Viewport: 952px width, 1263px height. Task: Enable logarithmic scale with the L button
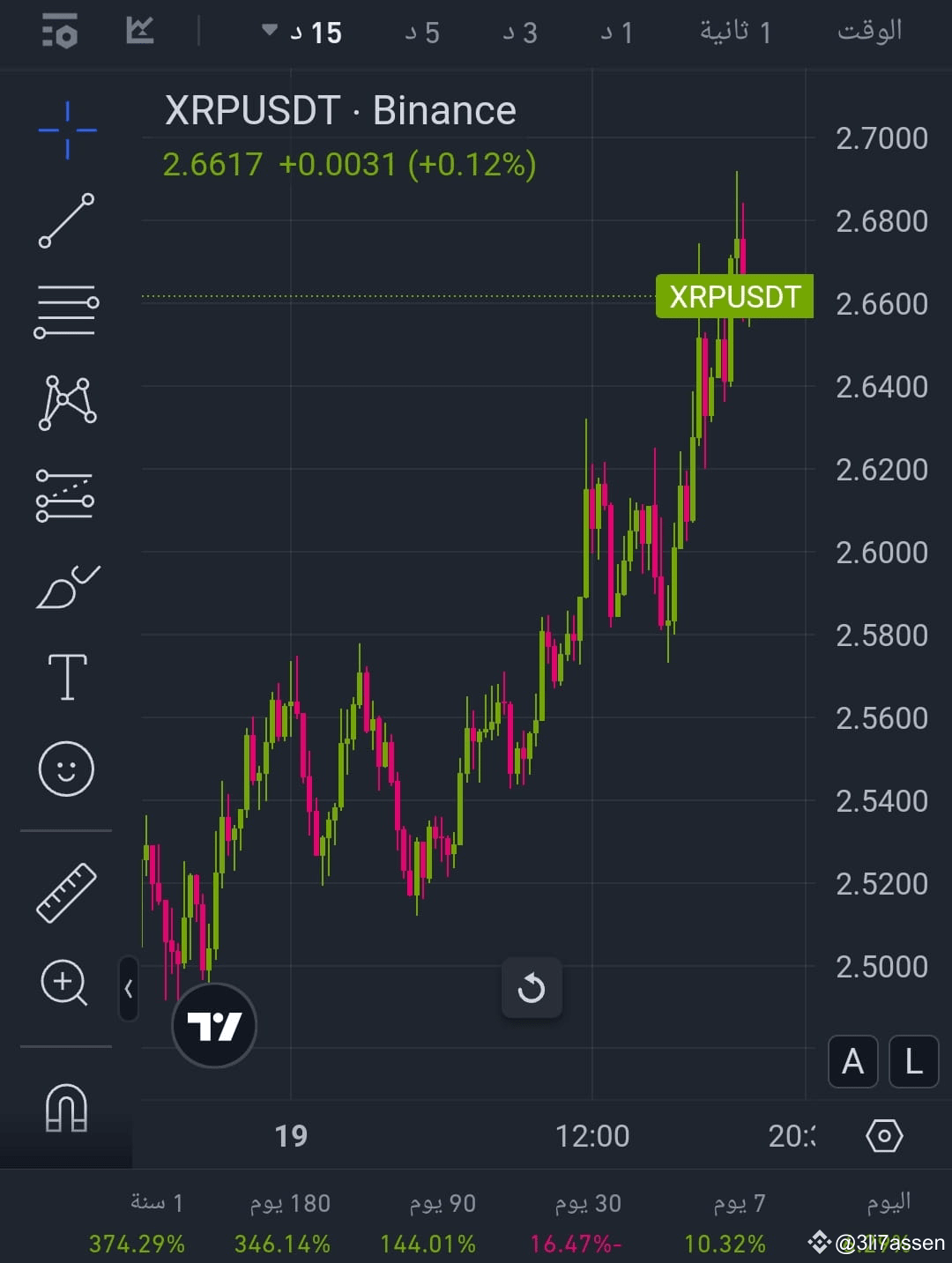pyautogui.click(x=913, y=1062)
